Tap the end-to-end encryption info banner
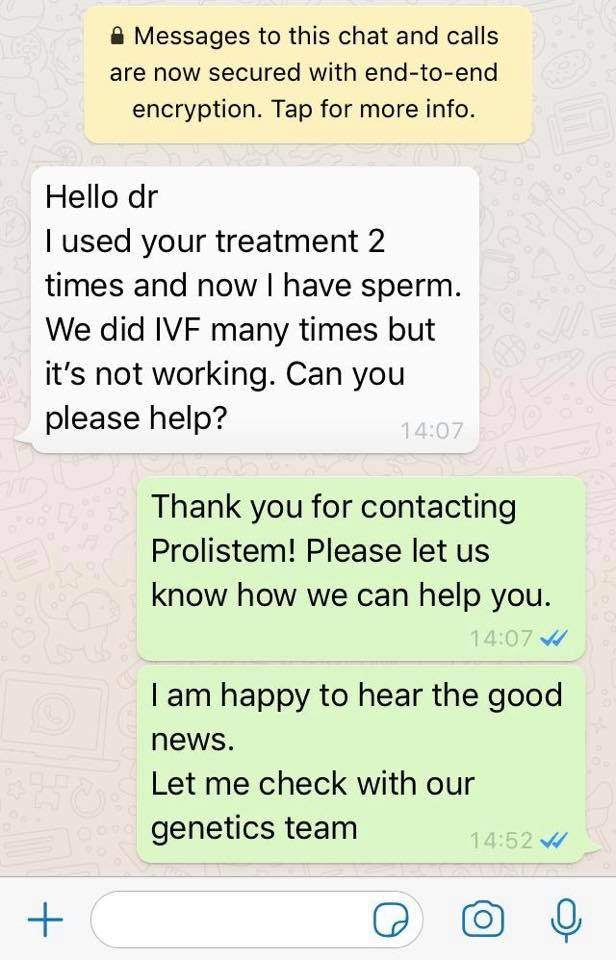 (x=307, y=73)
